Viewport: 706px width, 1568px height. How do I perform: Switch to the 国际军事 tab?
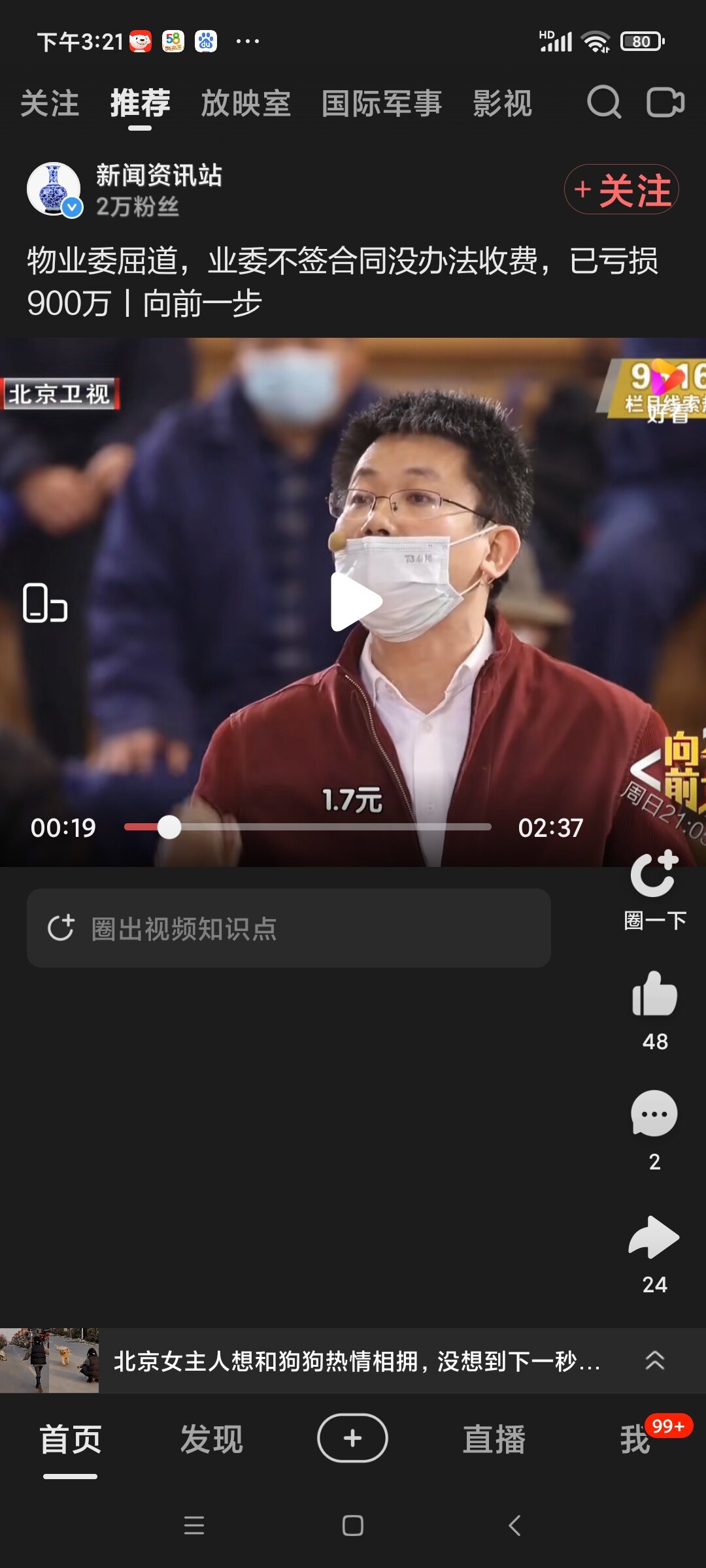(382, 104)
